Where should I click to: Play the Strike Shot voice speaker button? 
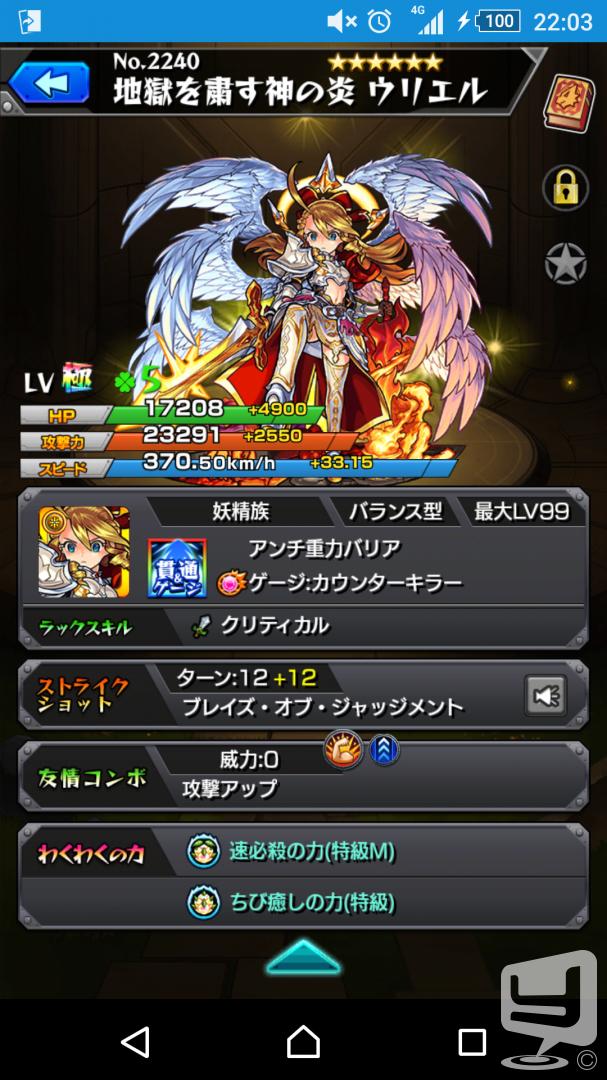pyautogui.click(x=546, y=696)
